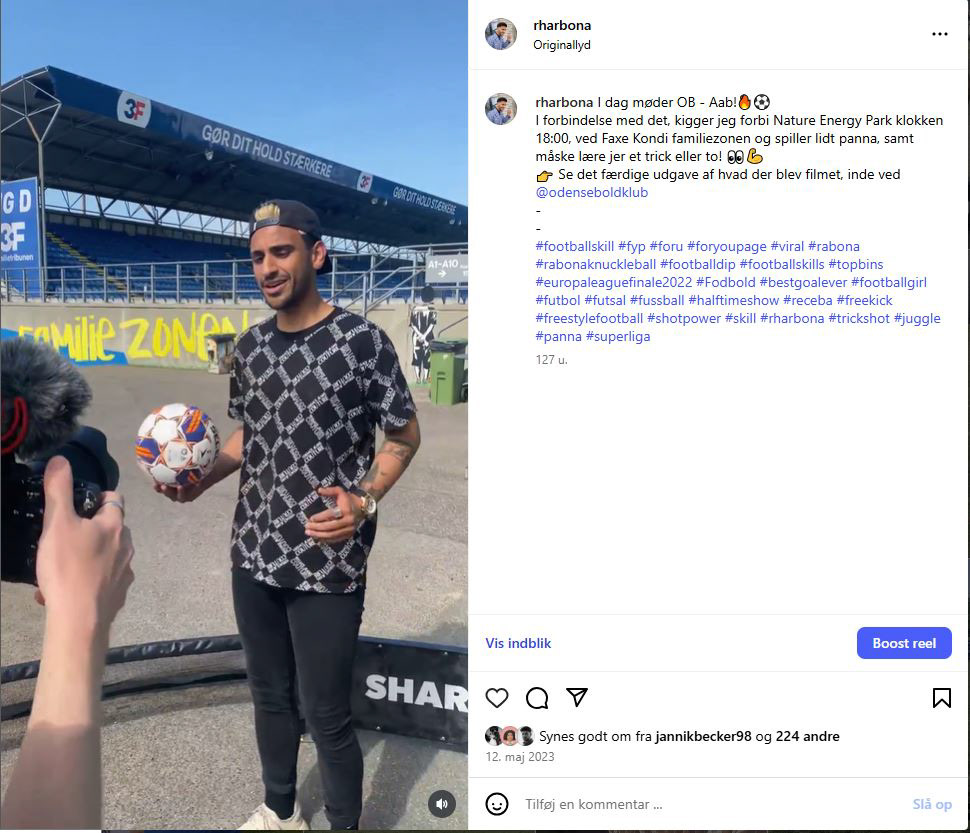Image resolution: width=970 pixels, height=833 pixels.
Task: Open the @odenseboldklub mention
Action: [x=591, y=192]
